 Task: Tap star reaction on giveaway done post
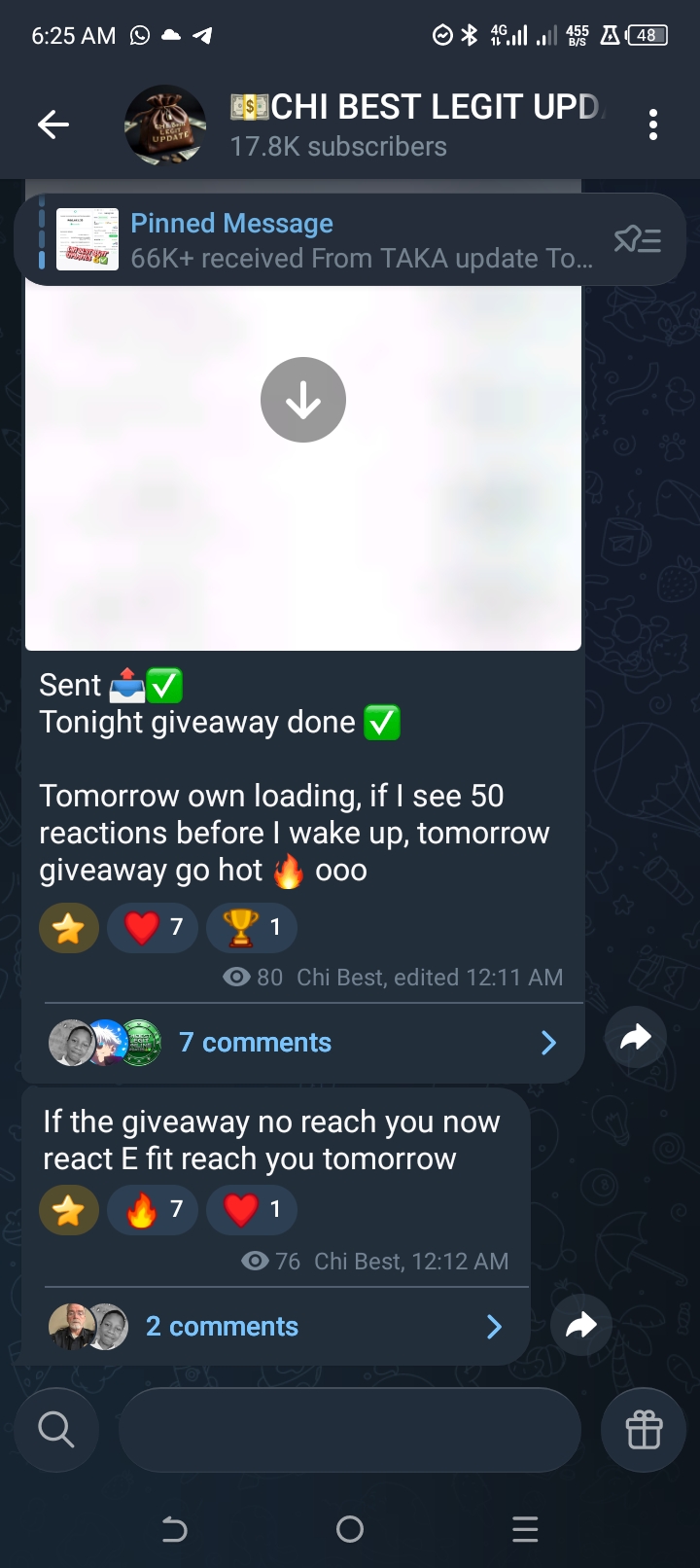click(69, 927)
